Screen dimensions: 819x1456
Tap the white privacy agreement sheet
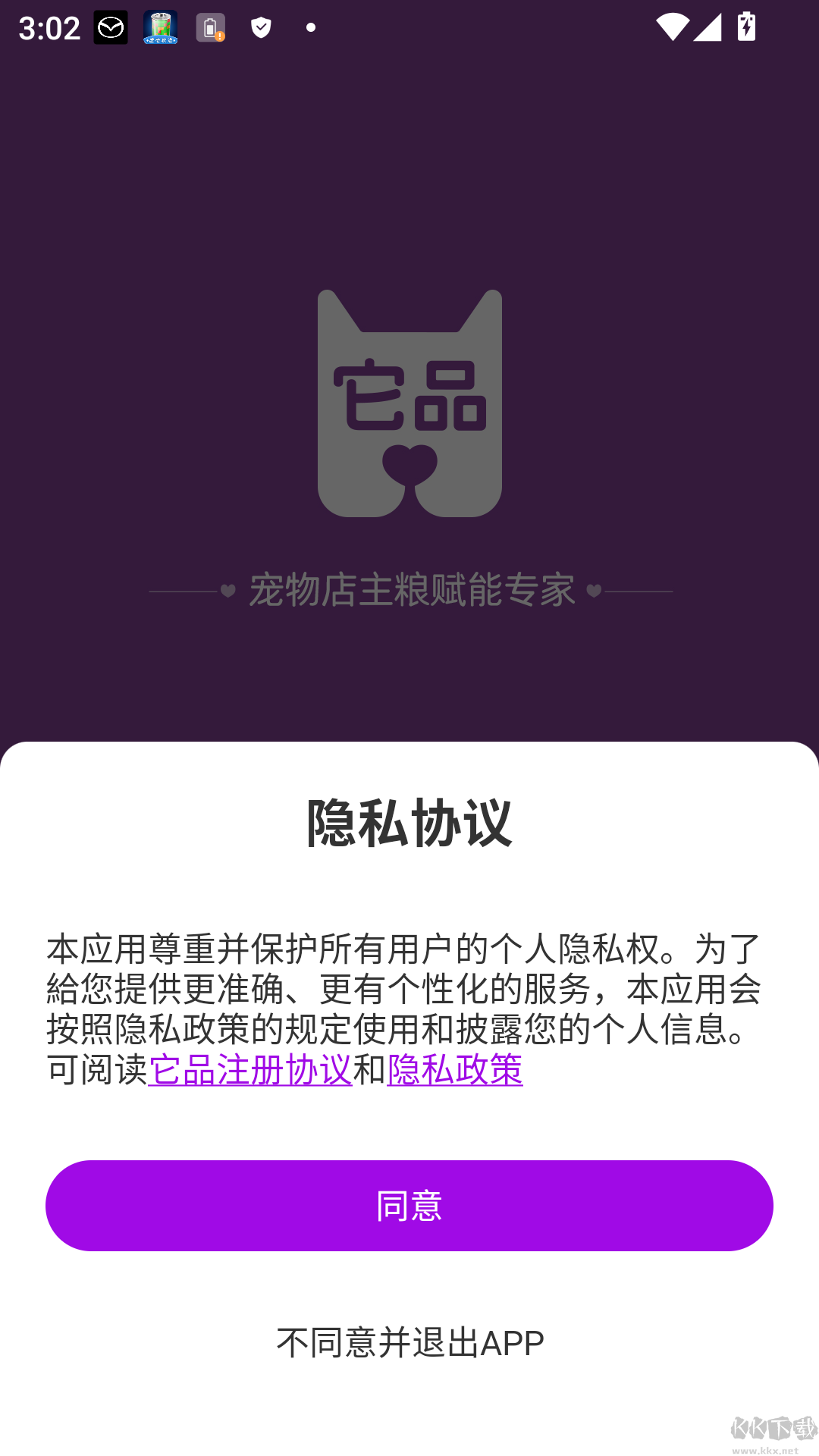(x=409, y=1122)
